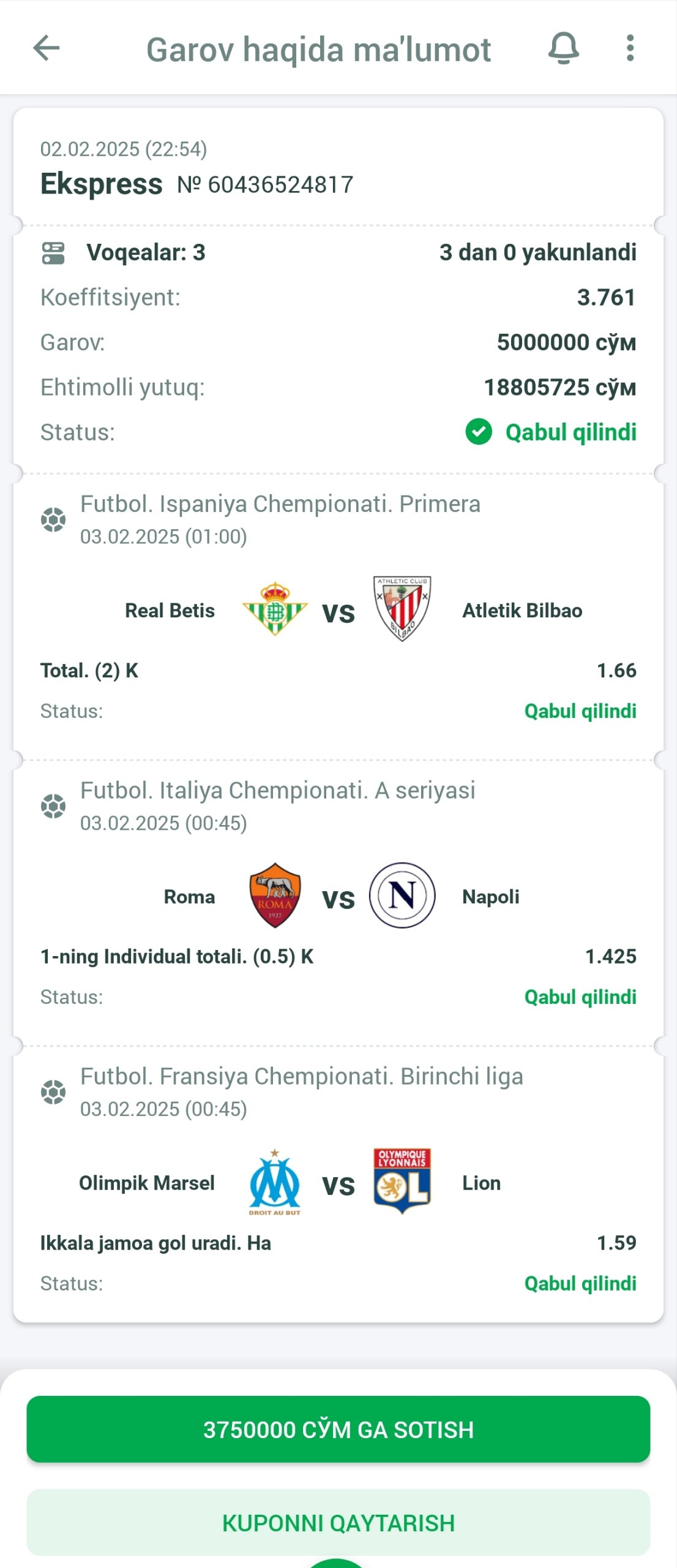Tap Kuponni qaytarish button
Viewport: 677px width, 1568px height.
(338, 1522)
